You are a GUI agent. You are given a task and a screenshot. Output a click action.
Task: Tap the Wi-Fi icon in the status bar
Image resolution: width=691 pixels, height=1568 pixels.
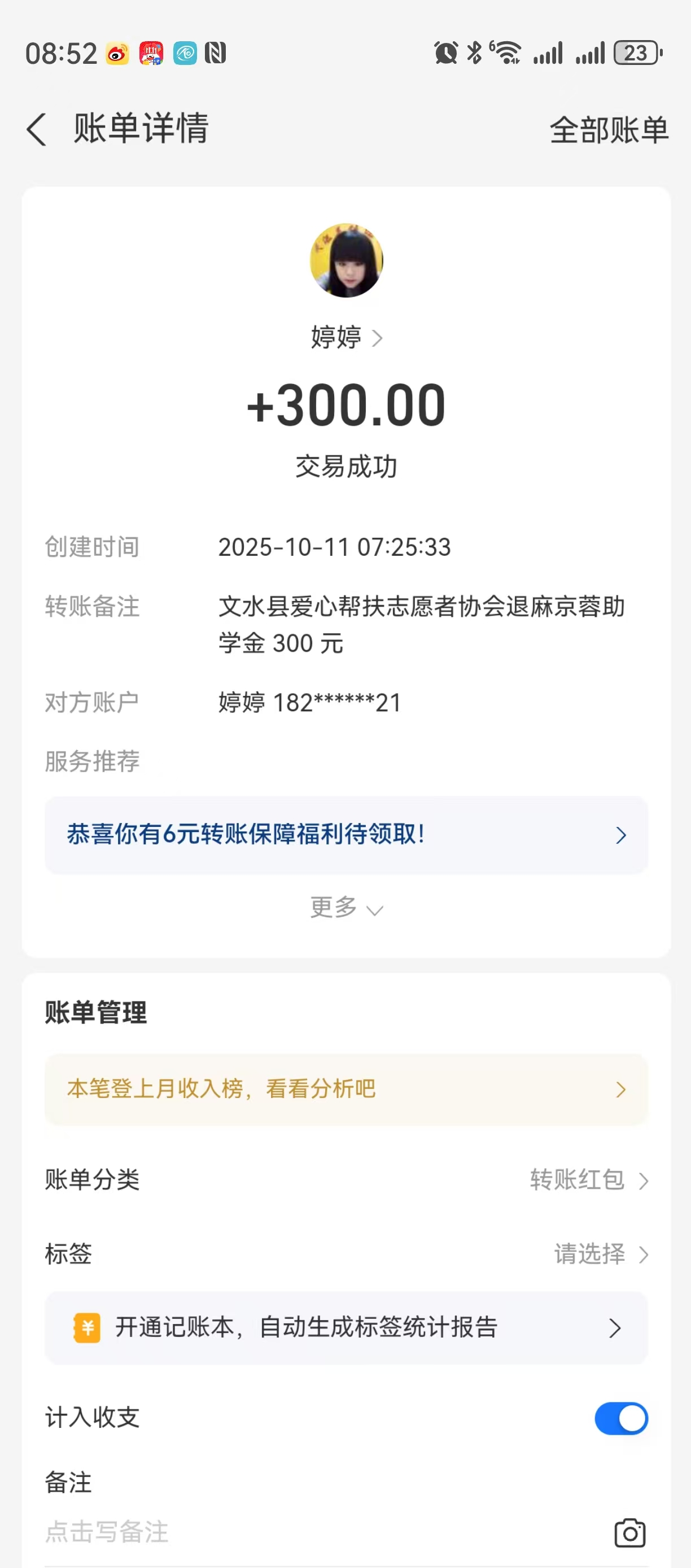[507, 54]
